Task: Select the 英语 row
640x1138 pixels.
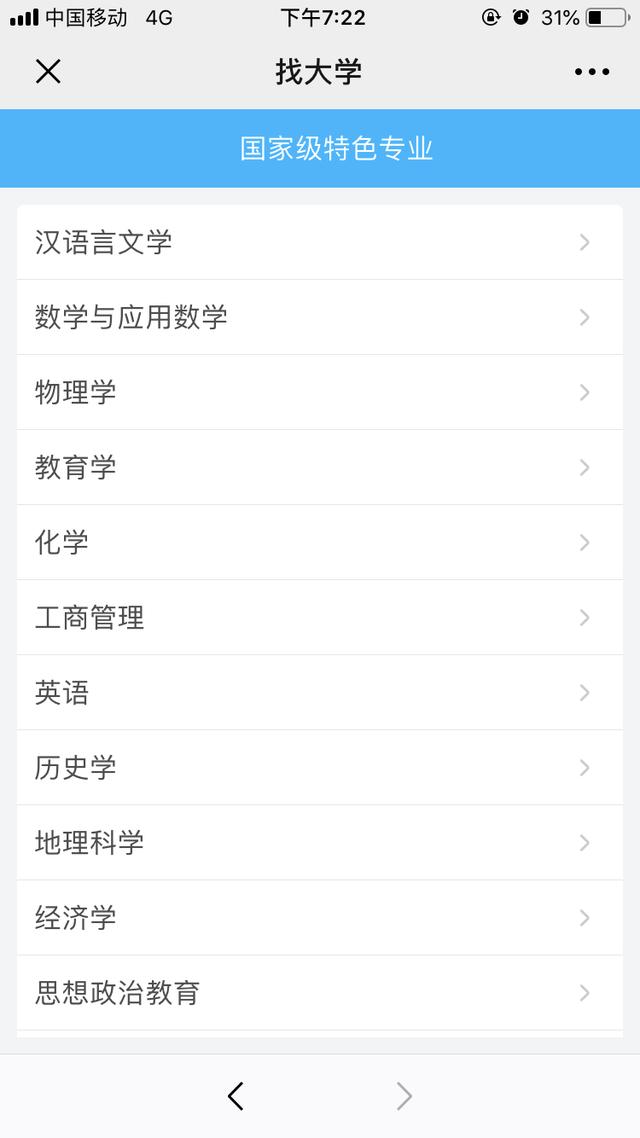Action: pos(320,693)
